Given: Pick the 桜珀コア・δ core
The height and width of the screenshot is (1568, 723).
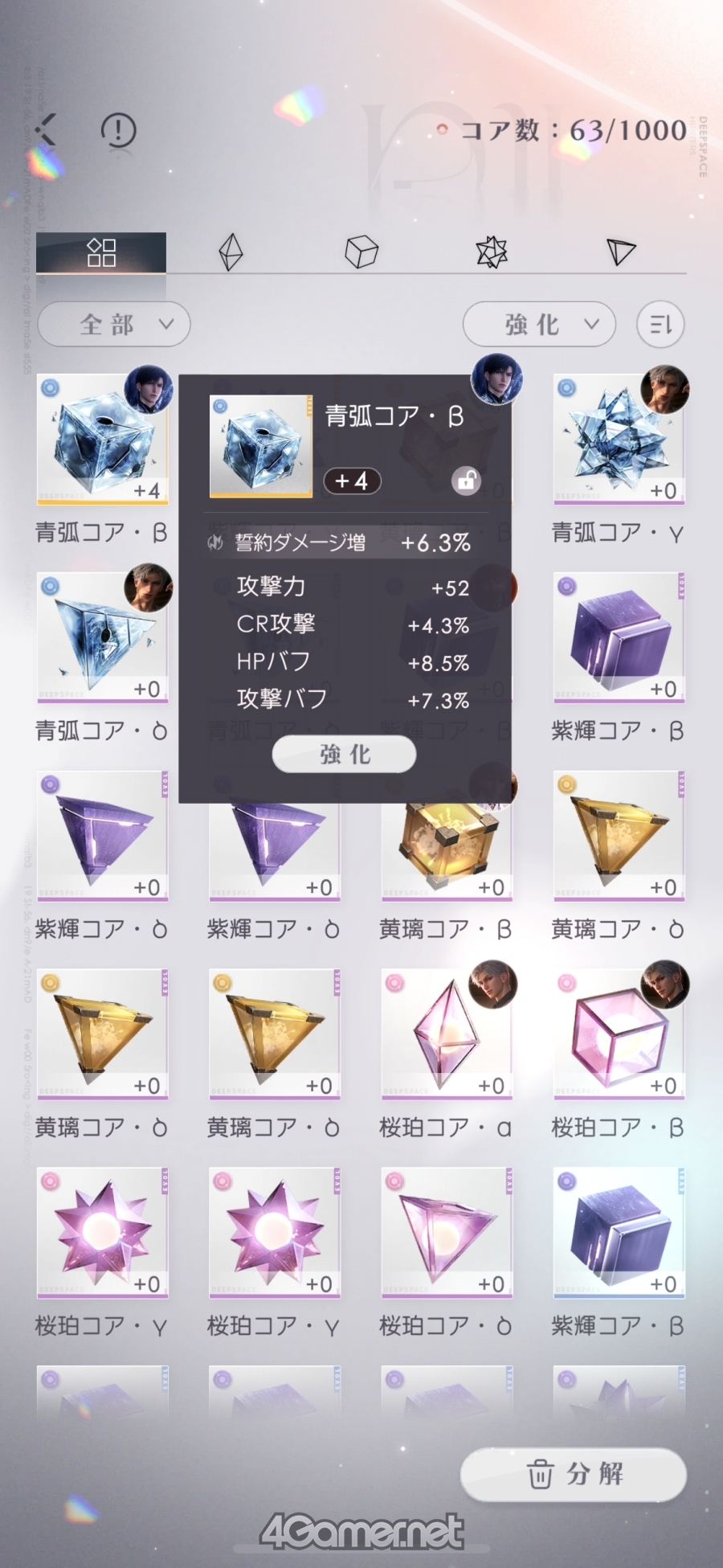Looking at the screenshot, I should coord(446,1233).
